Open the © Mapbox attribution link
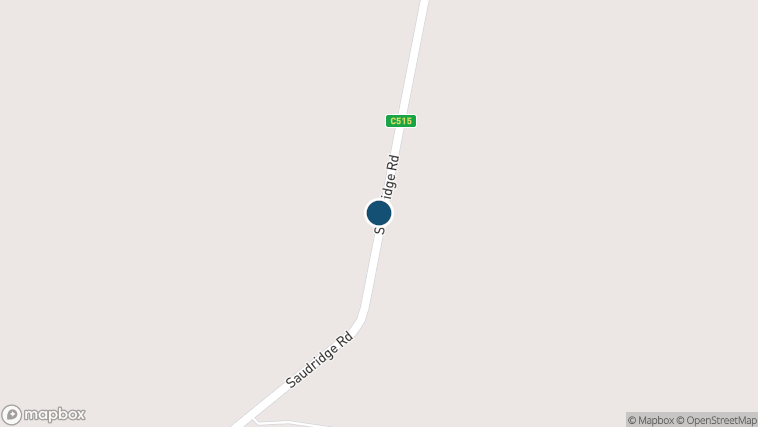The image size is (758, 427). click(x=650, y=420)
